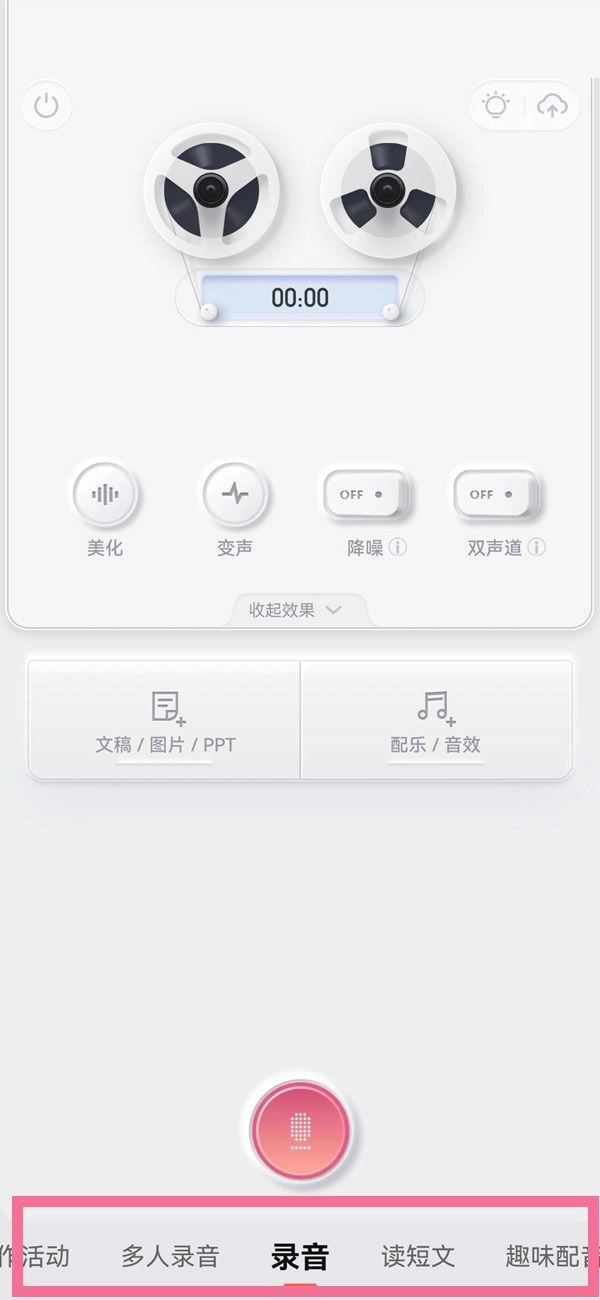Switch to the 多人录音 tab
This screenshot has width=600, height=1300.
[170, 1256]
